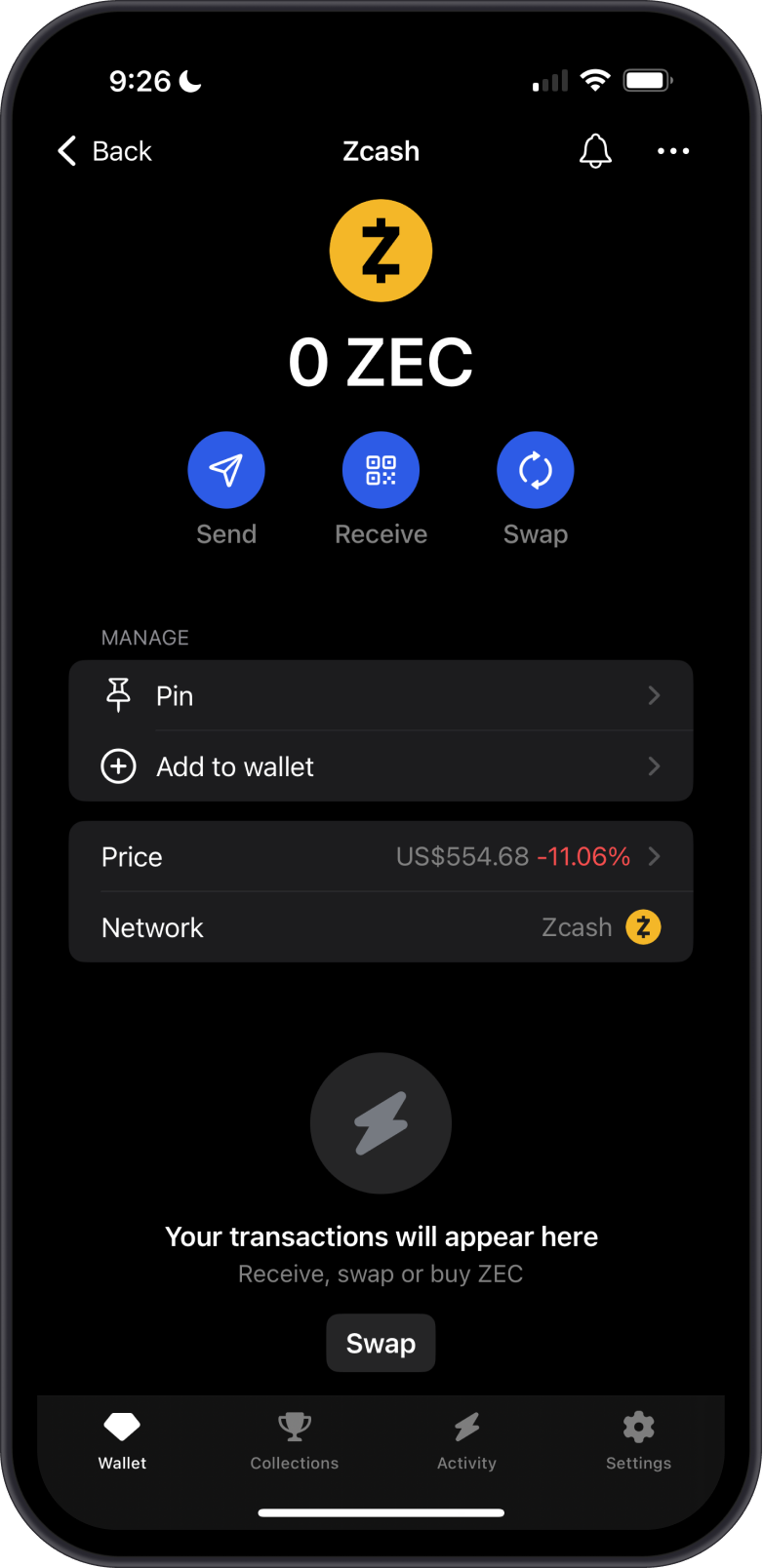
Task: Tap the Swap circular arrows icon
Action: (x=535, y=469)
